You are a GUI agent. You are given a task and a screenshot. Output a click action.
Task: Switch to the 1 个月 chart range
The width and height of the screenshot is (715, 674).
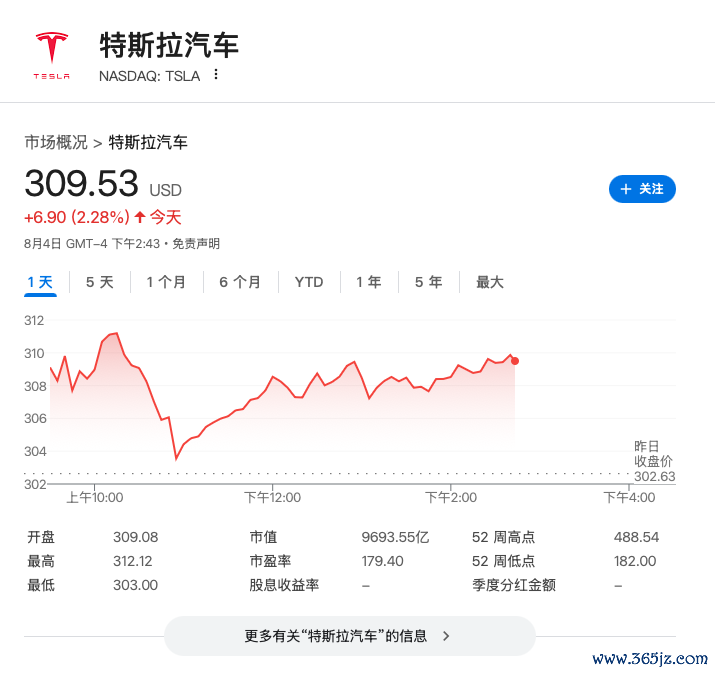click(166, 282)
